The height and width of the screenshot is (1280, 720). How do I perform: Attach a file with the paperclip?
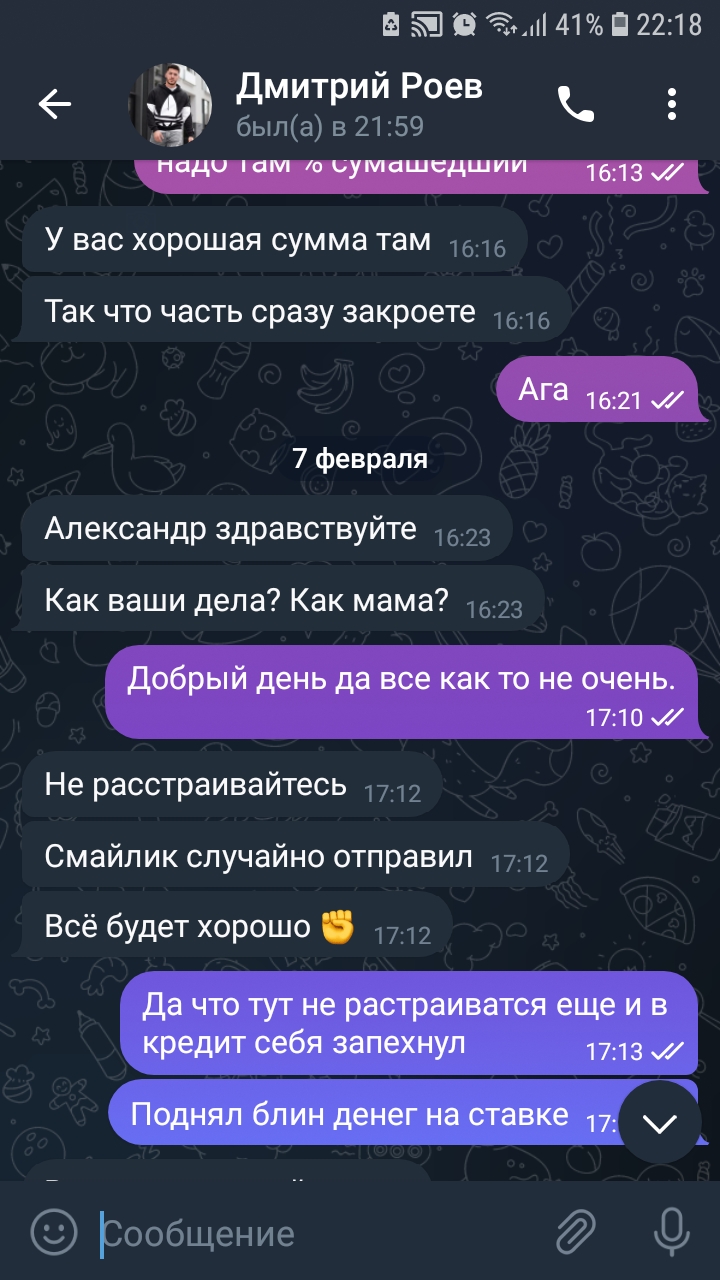[577, 1232]
